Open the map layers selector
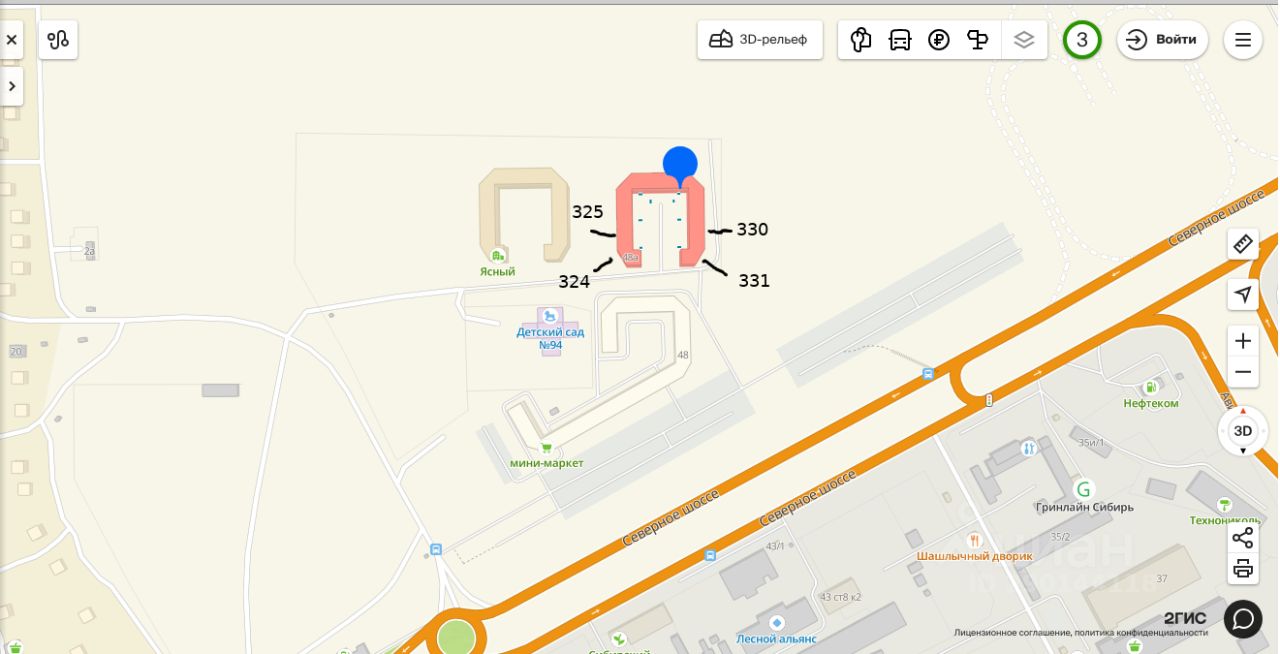Viewport: 1280px width, 654px height. 1024,40
